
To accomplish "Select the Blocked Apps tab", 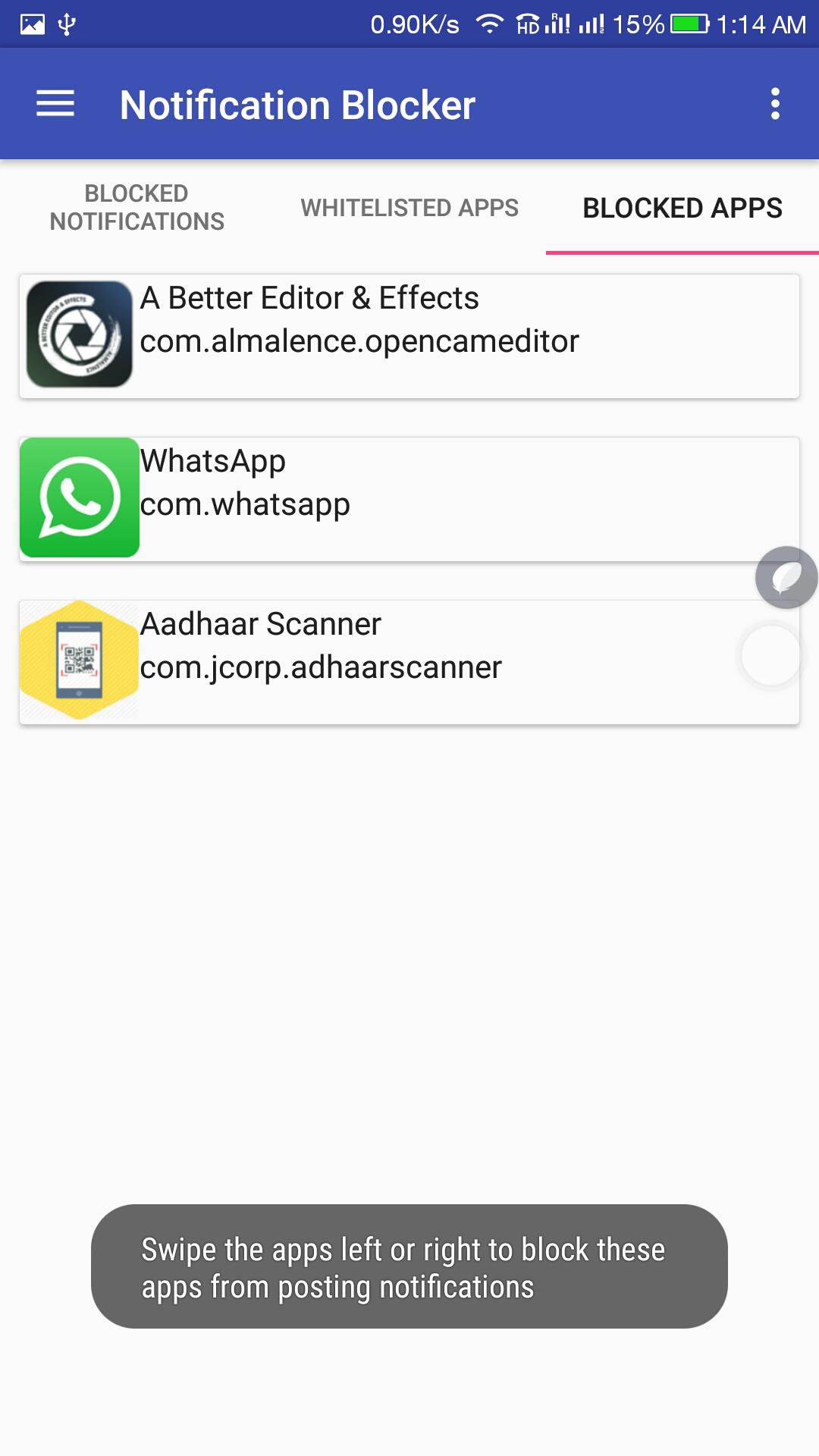I will [x=681, y=208].
